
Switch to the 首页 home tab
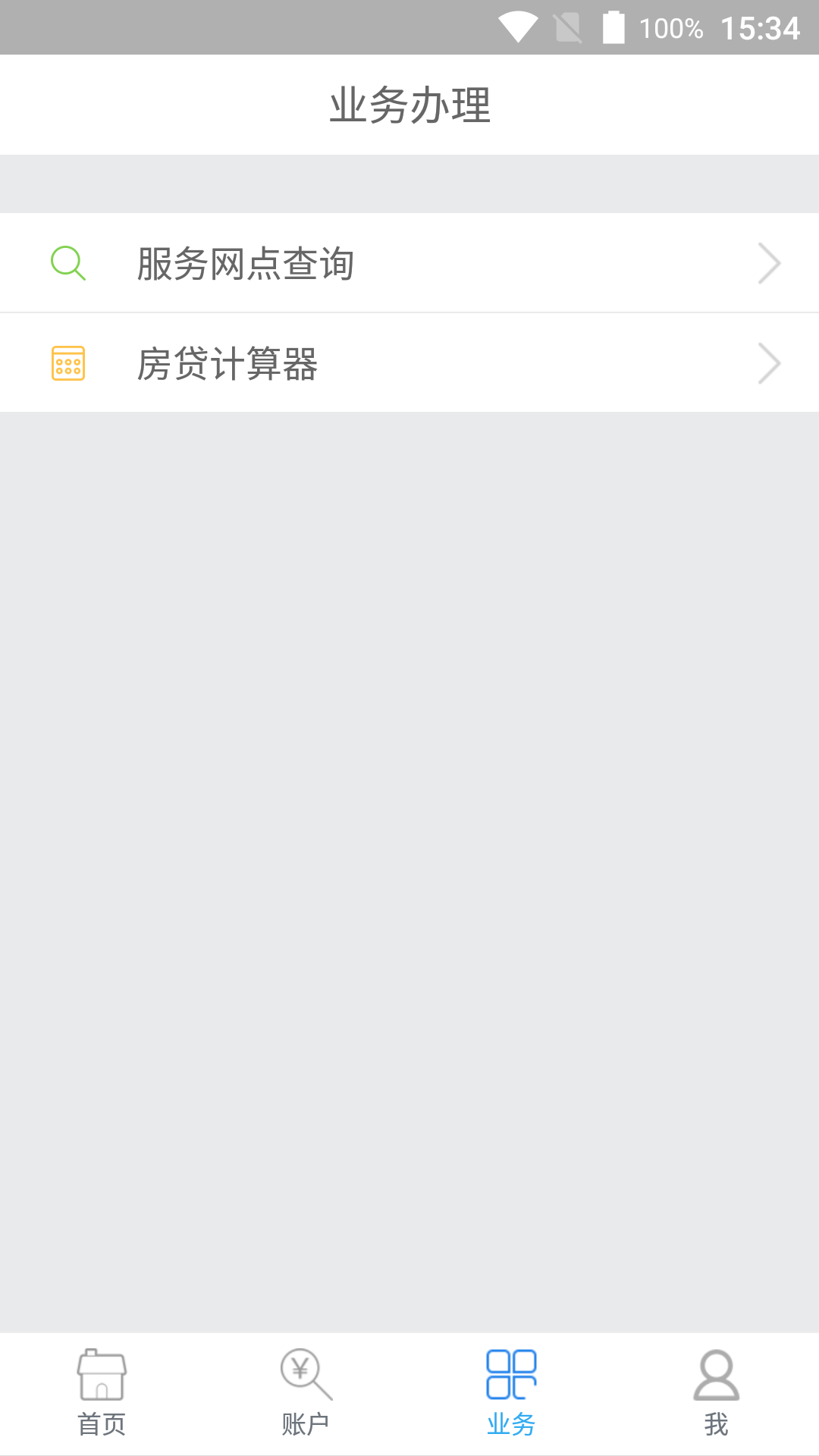(102, 1394)
